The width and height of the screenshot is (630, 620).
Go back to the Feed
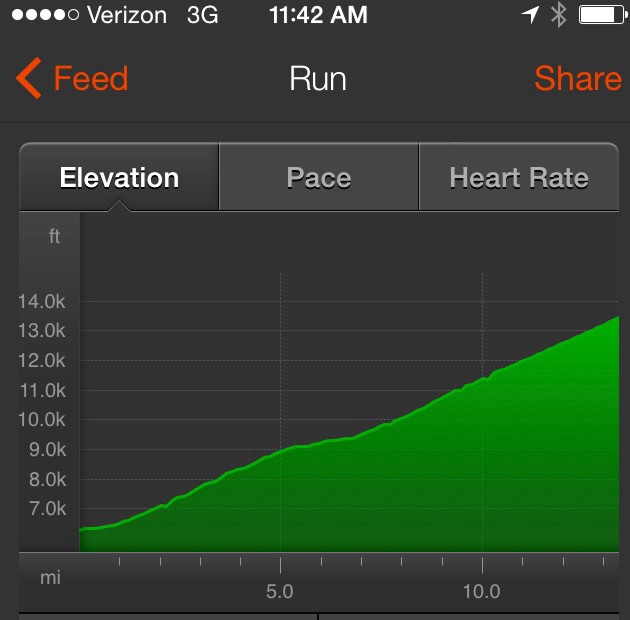(x=73, y=79)
